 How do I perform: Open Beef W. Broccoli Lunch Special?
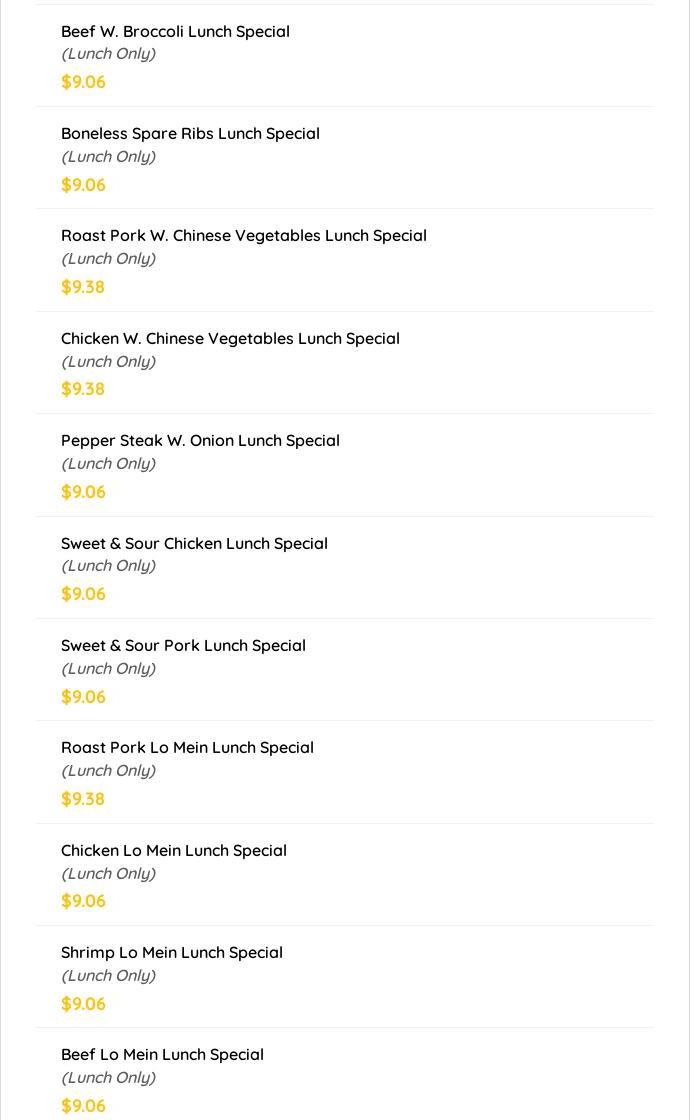175,32
